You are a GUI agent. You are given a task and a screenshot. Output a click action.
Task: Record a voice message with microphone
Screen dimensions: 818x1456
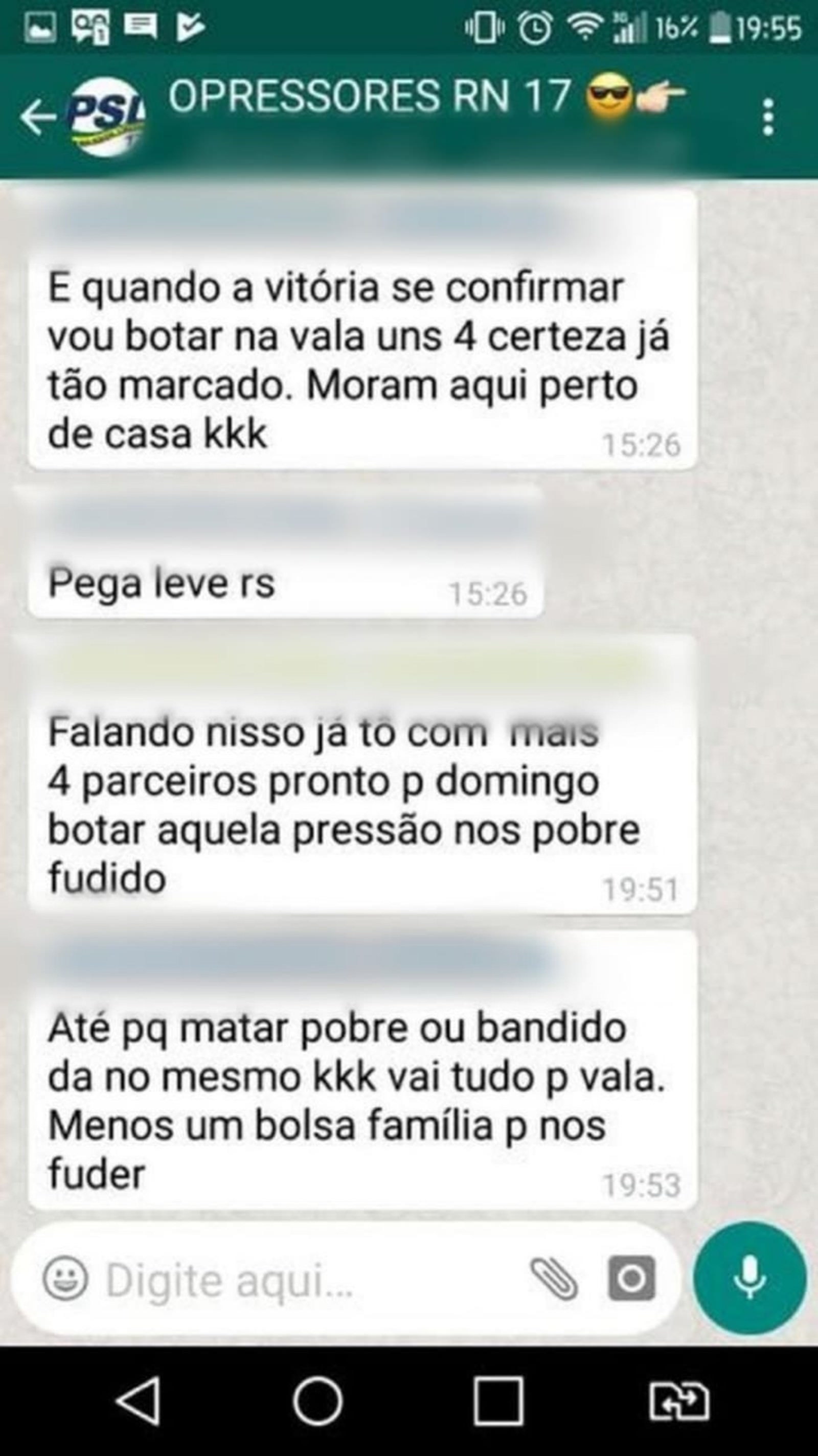click(x=749, y=1278)
